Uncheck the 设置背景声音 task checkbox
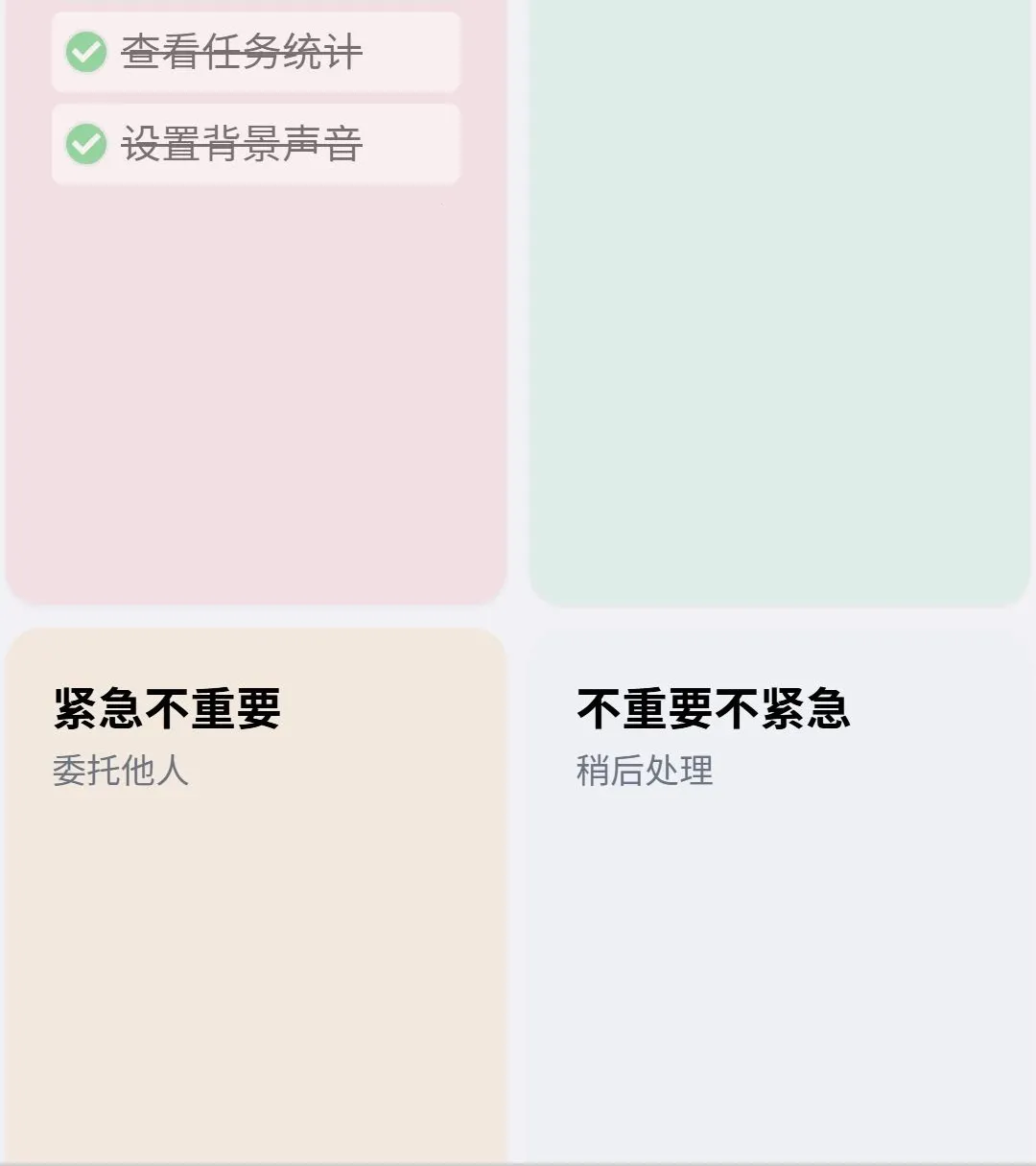This screenshot has width=1036, height=1166. pyautogui.click(x=86, y=144)
